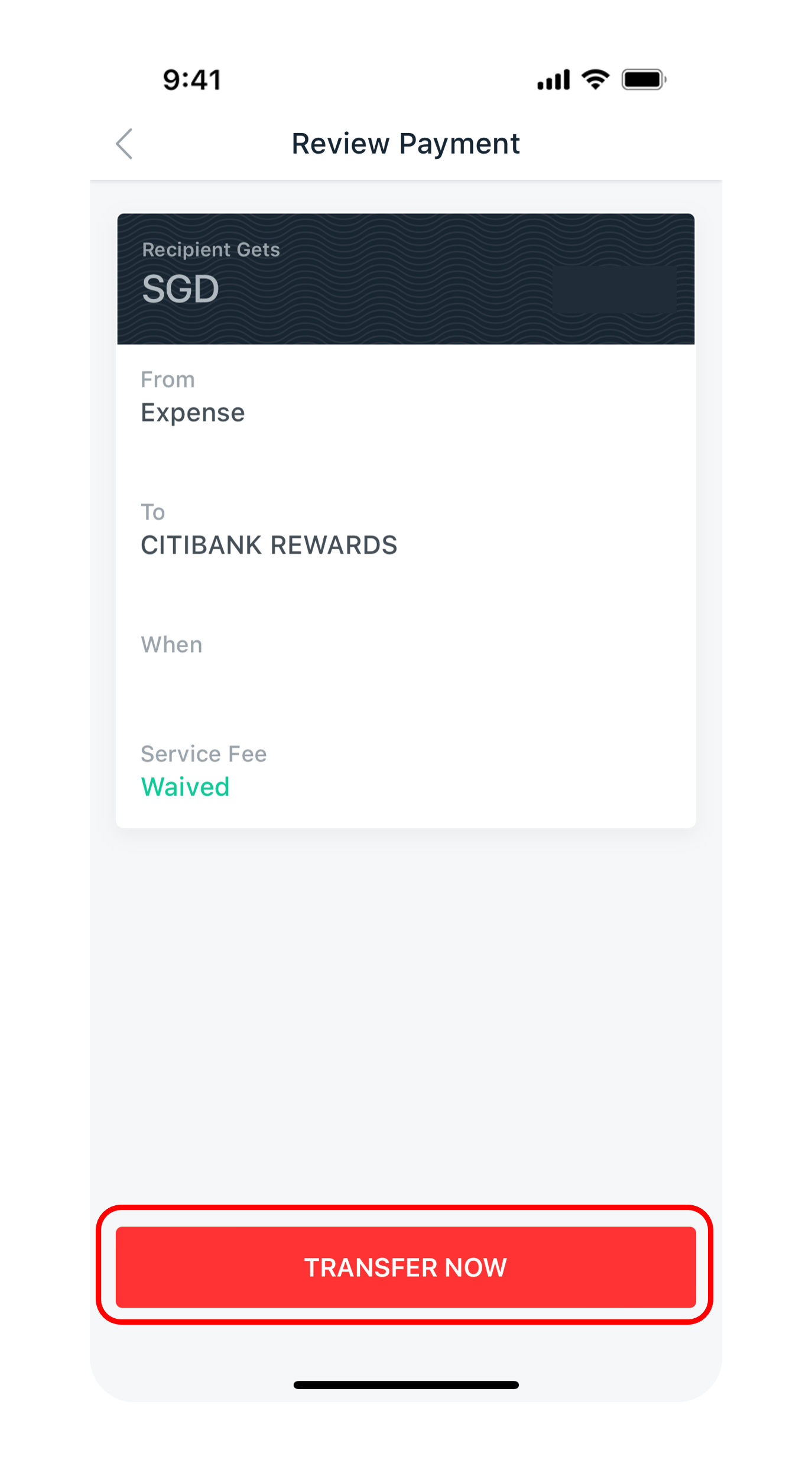
Task: Go back from Review Payment
Action: click(x=125, y=144)
